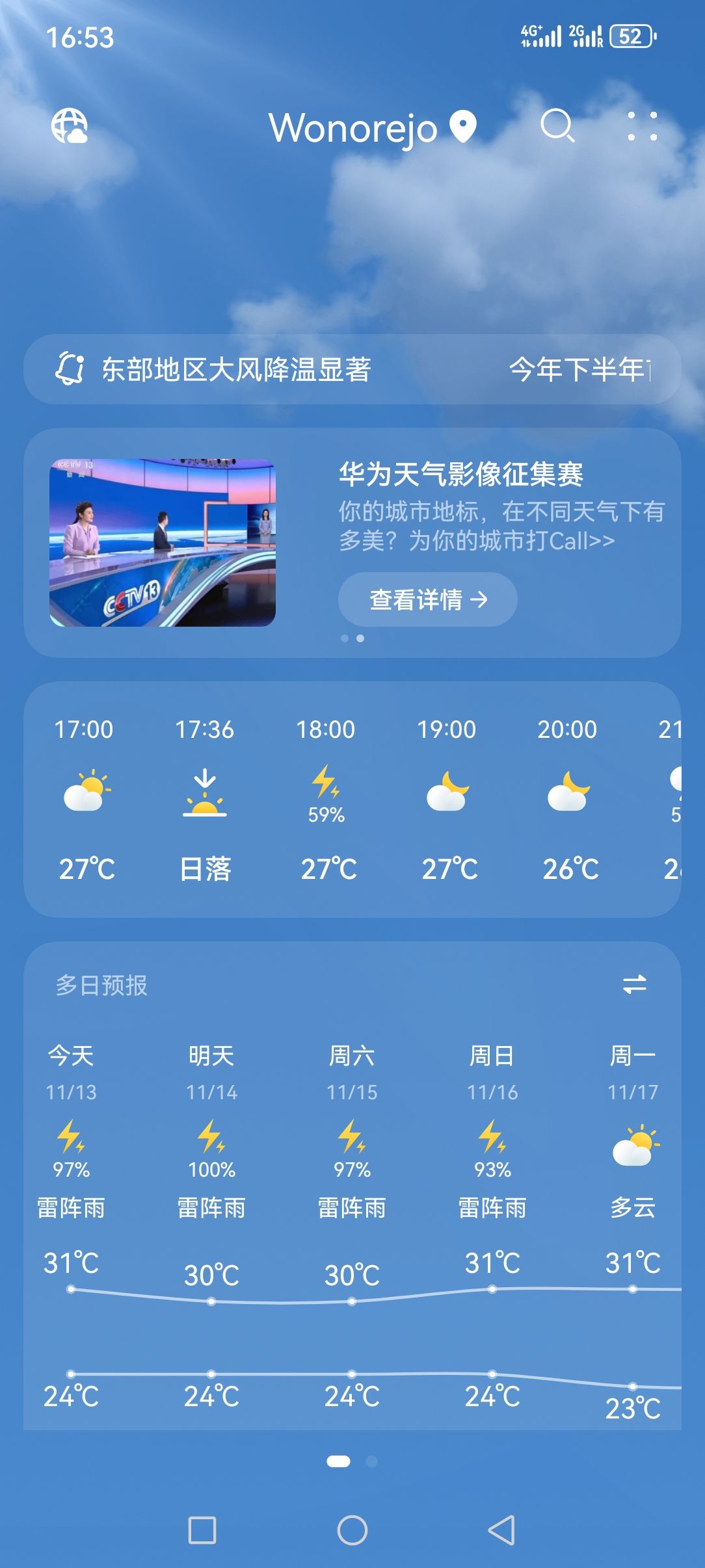Open the four-dot more options menu

[x=642, y=126]
